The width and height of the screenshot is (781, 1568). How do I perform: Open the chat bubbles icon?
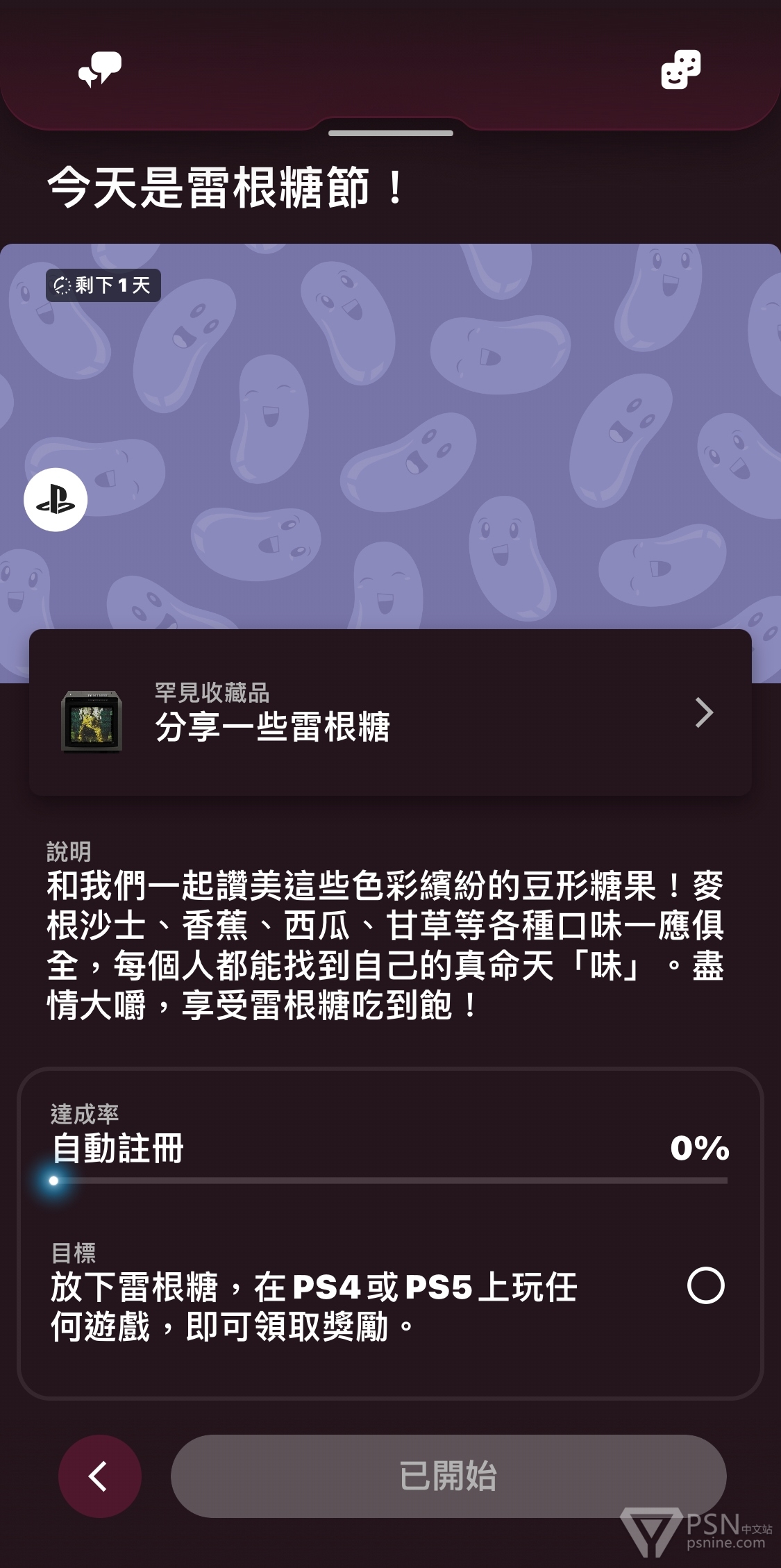tap(100, 69)
